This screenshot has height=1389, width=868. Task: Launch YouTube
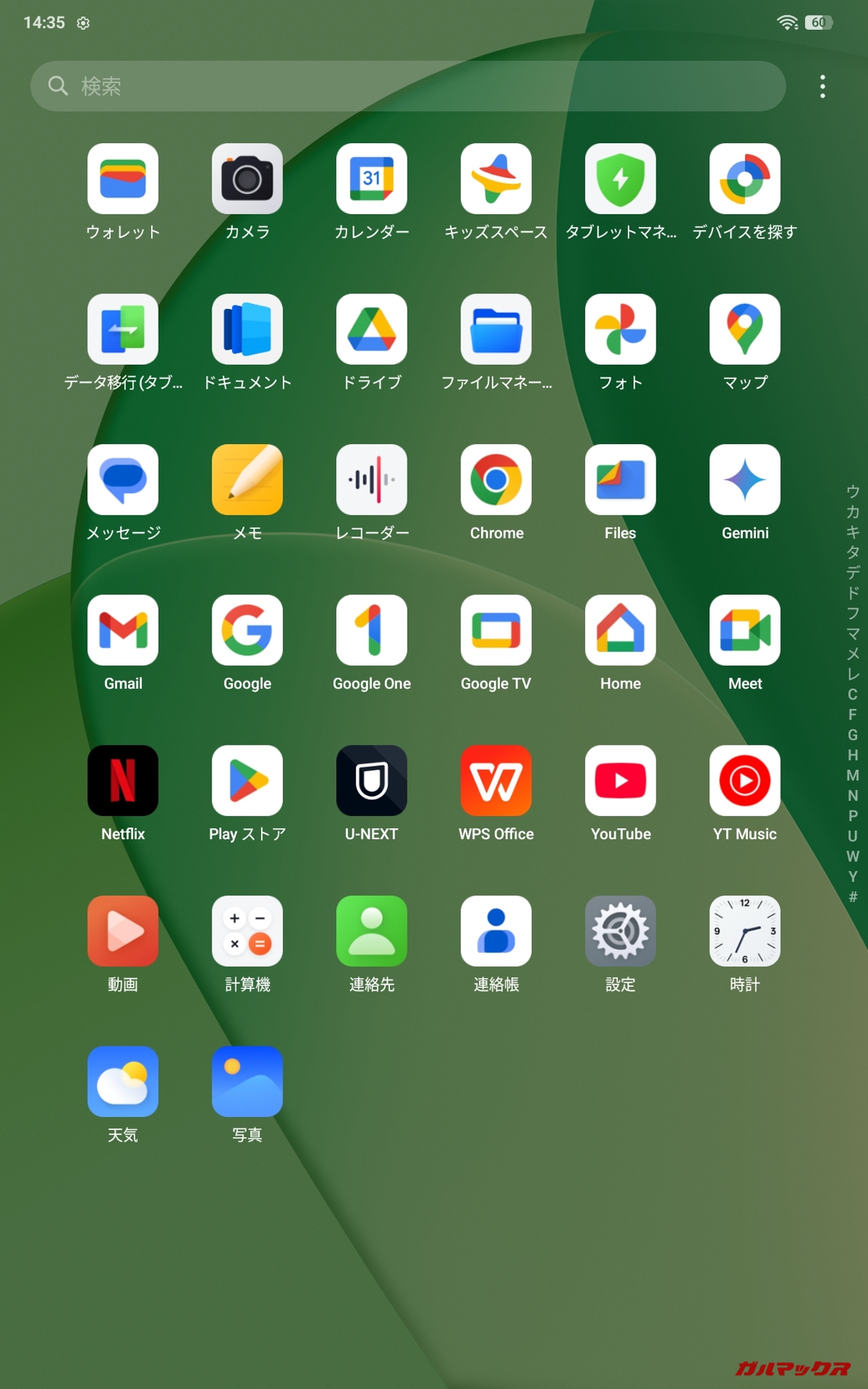click(620, 781)
